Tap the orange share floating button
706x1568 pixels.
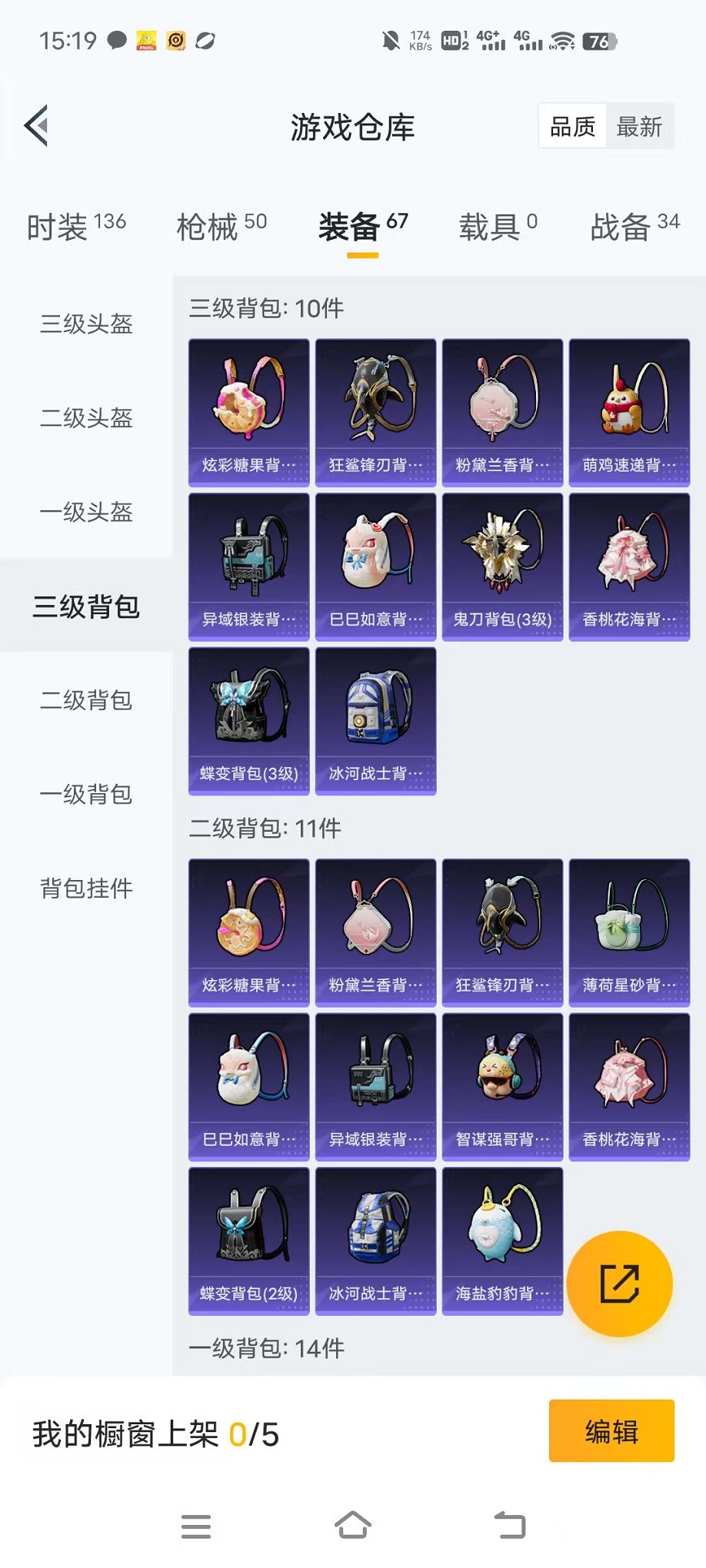[x=619, y=1284]
